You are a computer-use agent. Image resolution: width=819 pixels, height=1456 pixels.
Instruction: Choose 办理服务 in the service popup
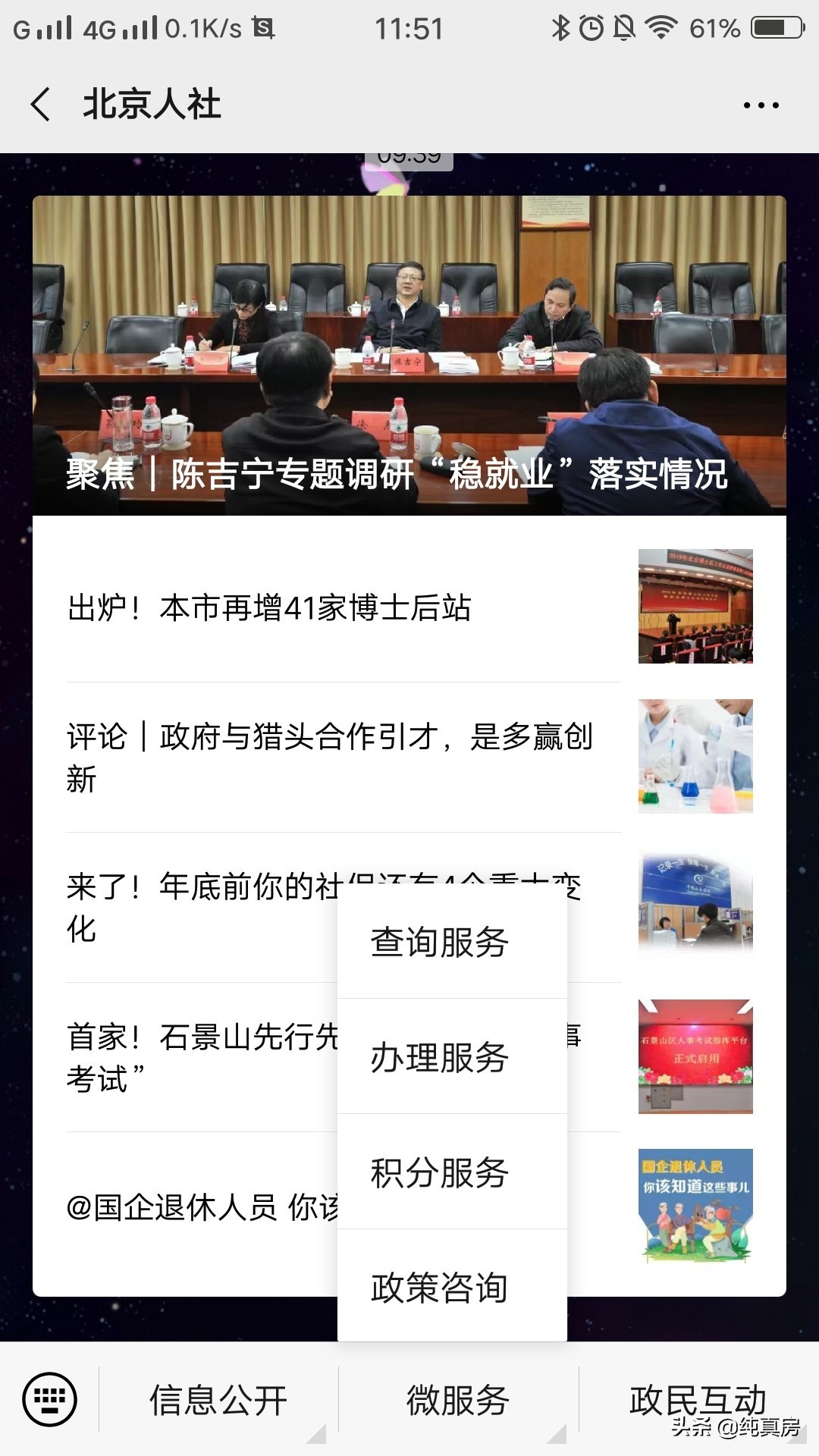click(440, 1057)
